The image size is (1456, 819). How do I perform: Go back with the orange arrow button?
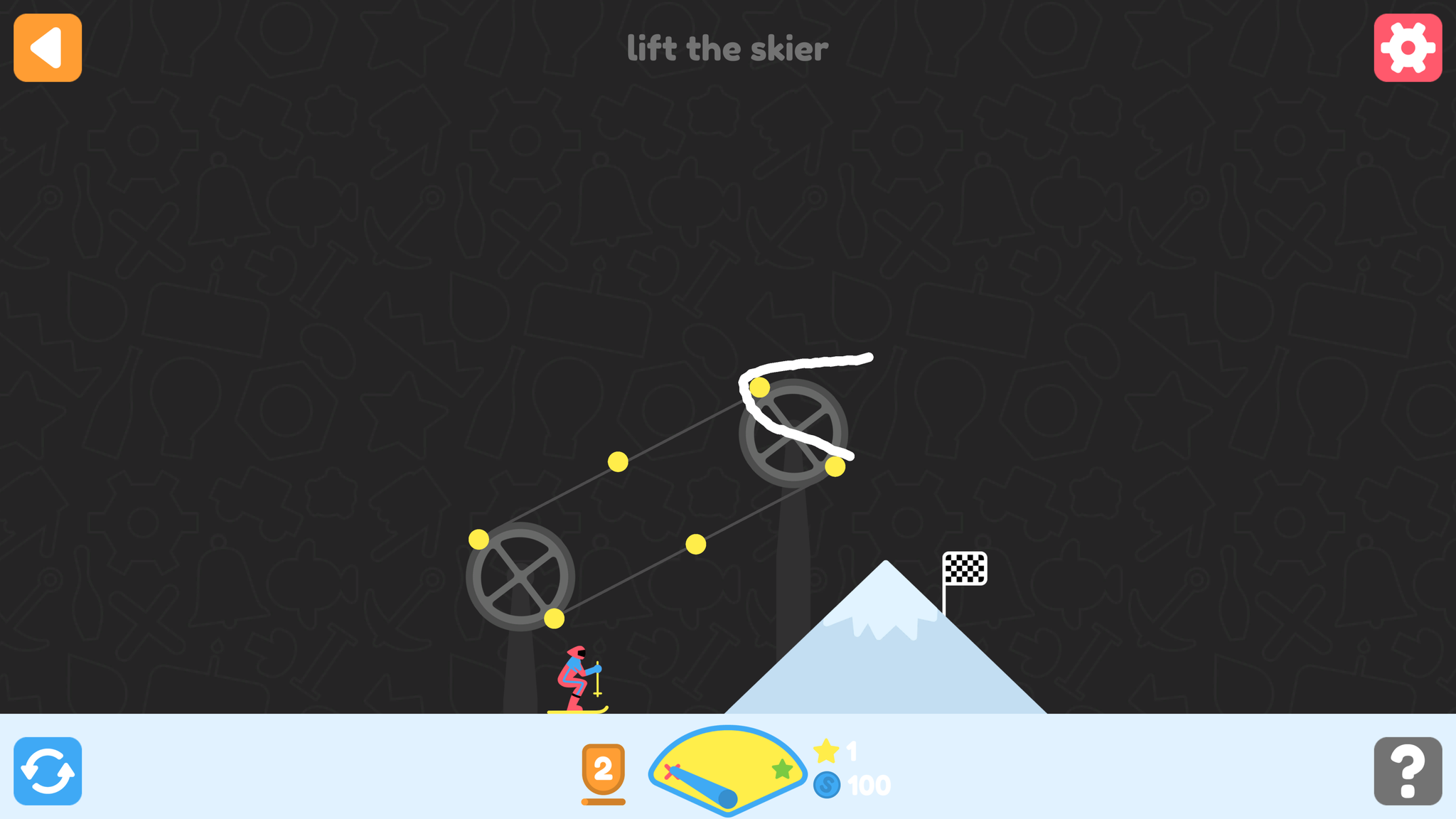(x=48, y=48)
